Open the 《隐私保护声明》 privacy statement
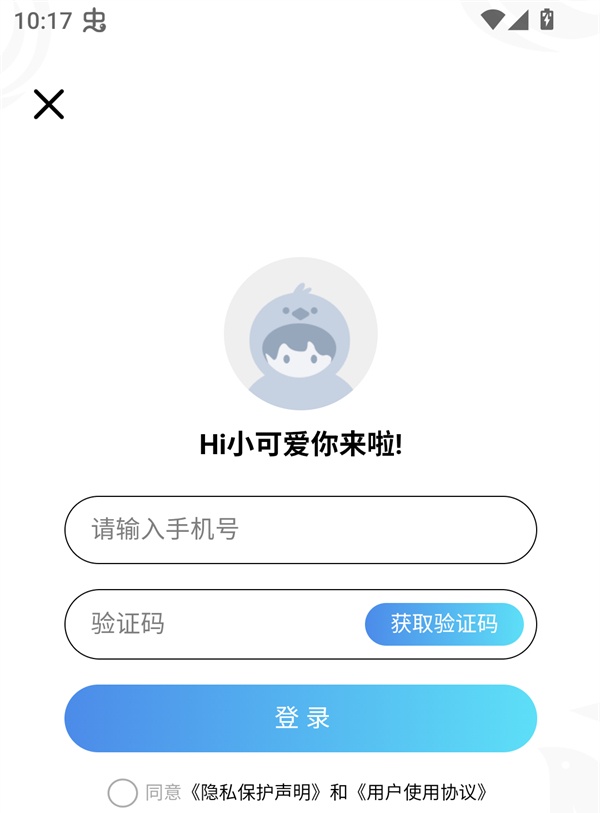 pos(256,793)
